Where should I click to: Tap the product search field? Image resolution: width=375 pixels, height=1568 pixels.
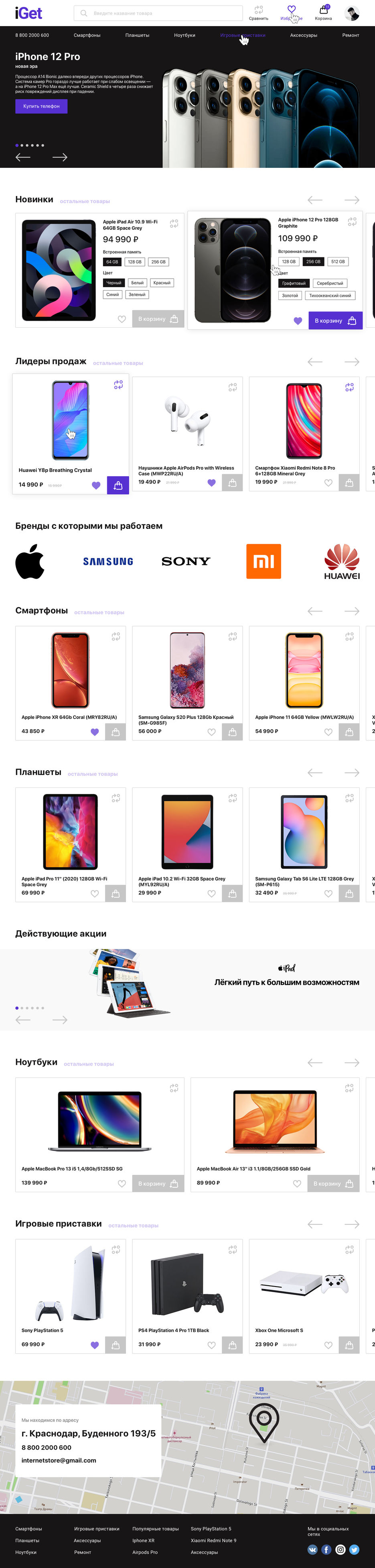[x=158, y=13]
